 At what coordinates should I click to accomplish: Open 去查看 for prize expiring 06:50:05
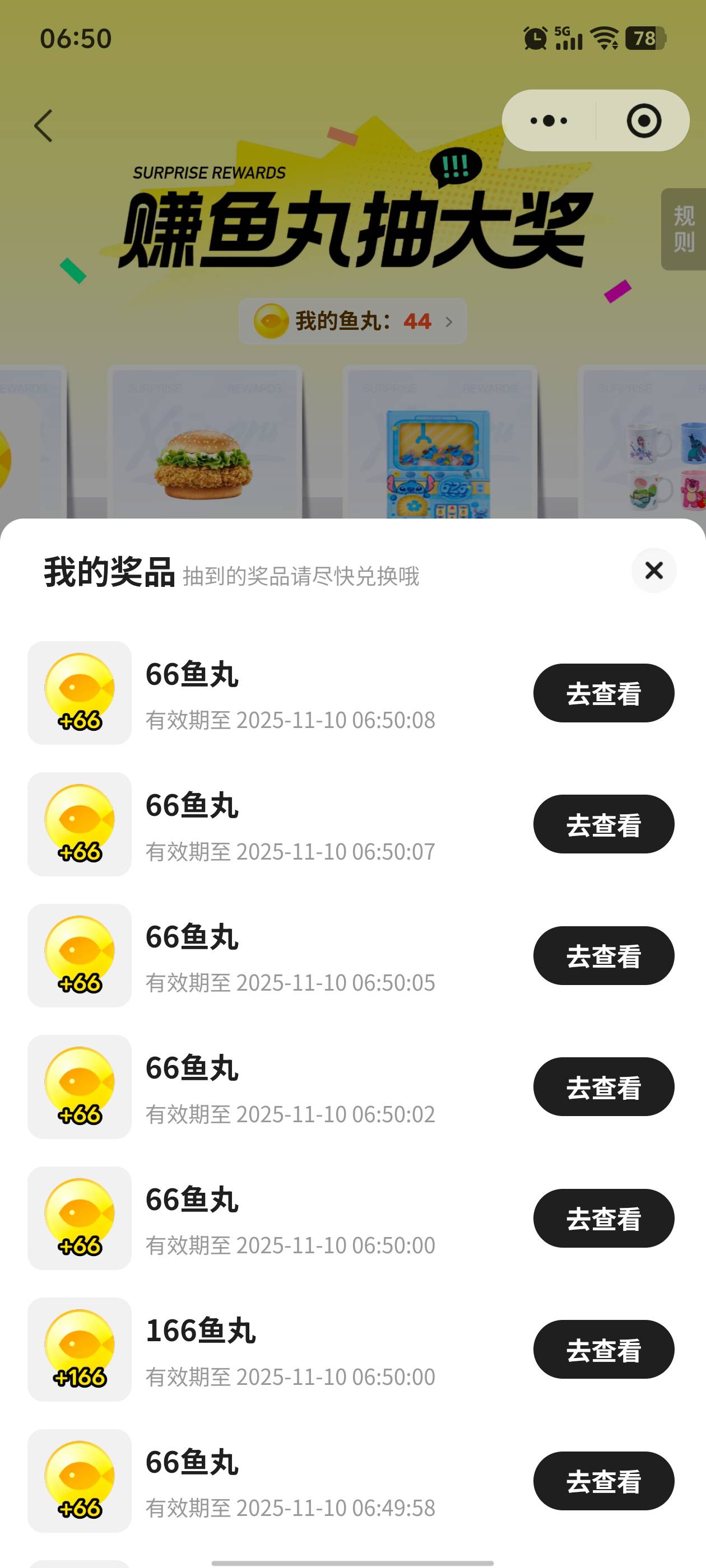(603, 956)
